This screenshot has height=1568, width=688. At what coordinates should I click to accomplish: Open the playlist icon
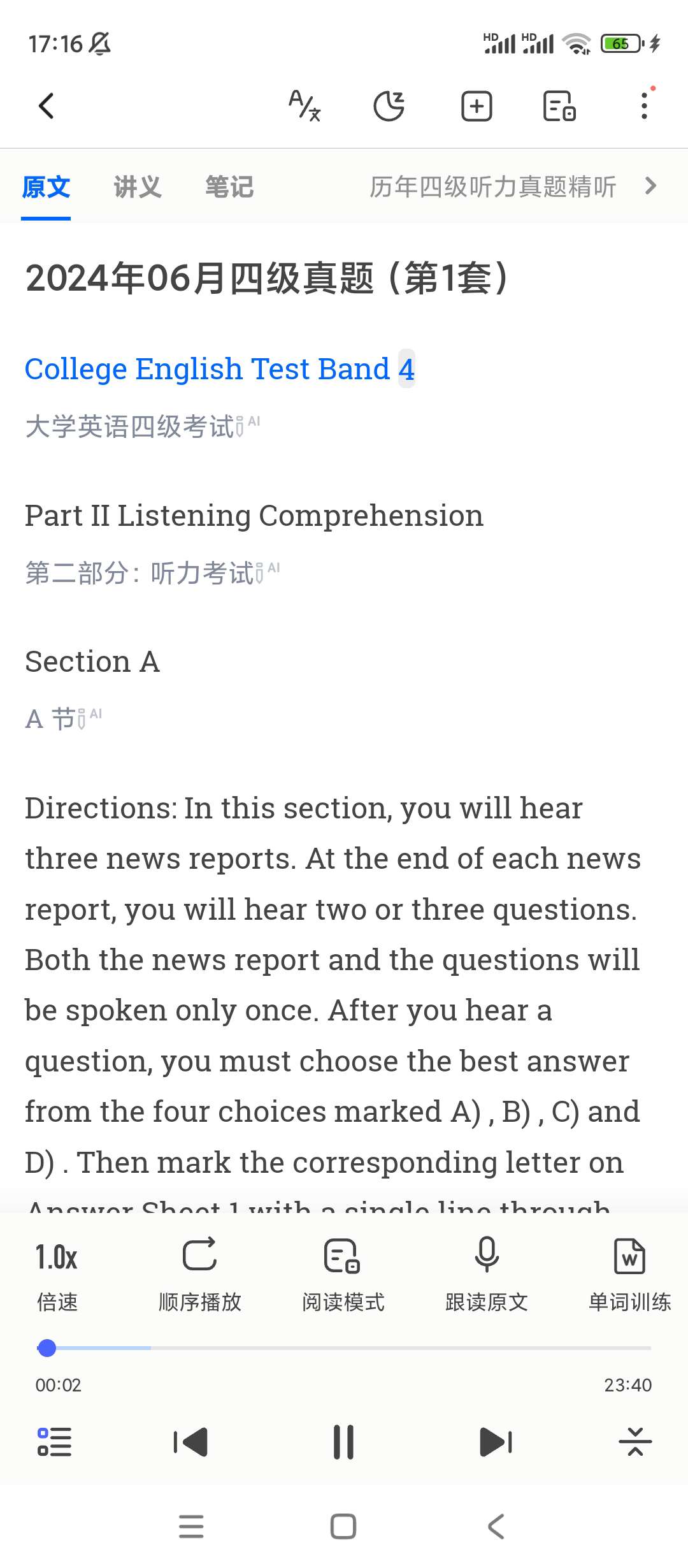(55, 1442)
